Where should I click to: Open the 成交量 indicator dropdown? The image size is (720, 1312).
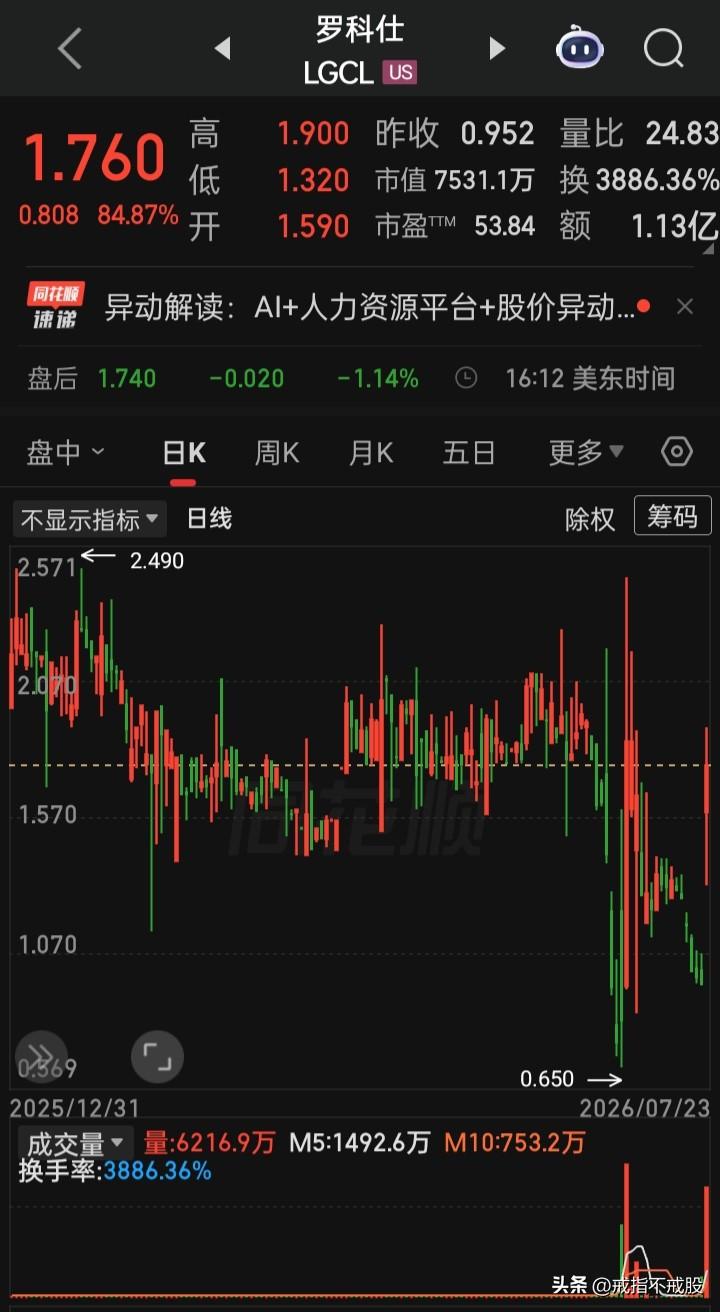(x=77, y=1142)
